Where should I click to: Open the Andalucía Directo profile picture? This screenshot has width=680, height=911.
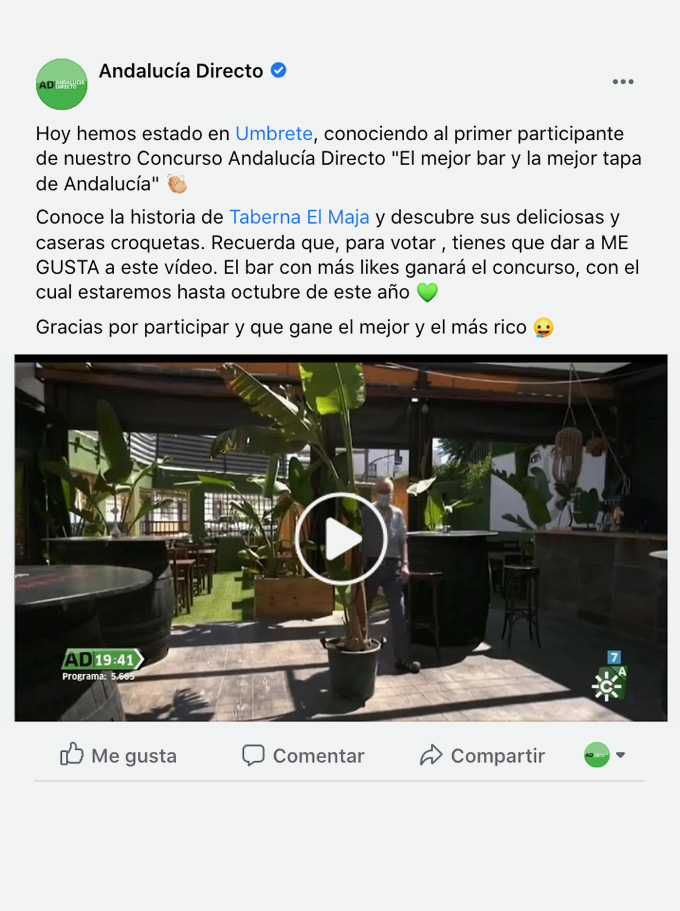62,84
